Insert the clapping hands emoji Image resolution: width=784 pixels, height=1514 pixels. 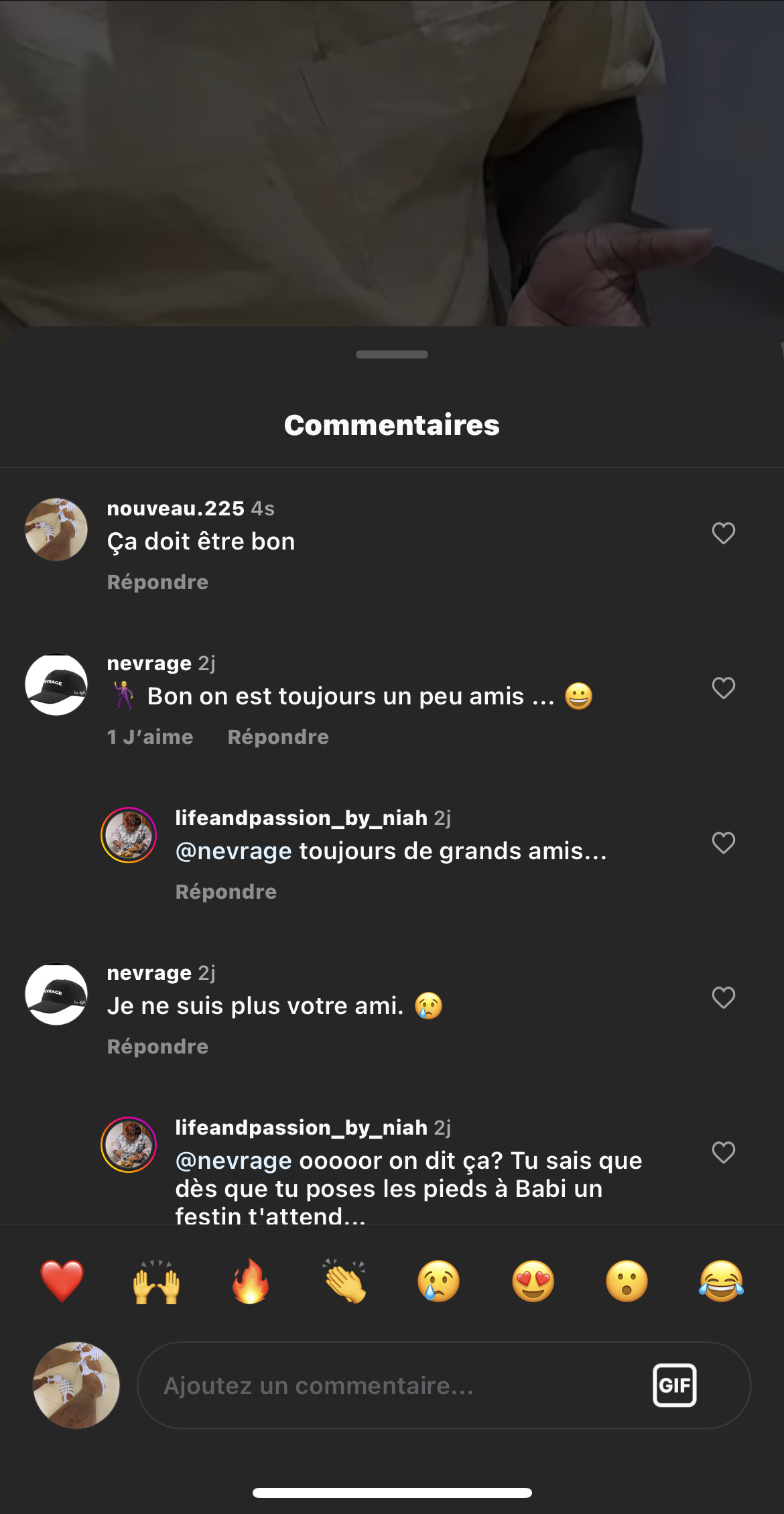coord(344,1281)
